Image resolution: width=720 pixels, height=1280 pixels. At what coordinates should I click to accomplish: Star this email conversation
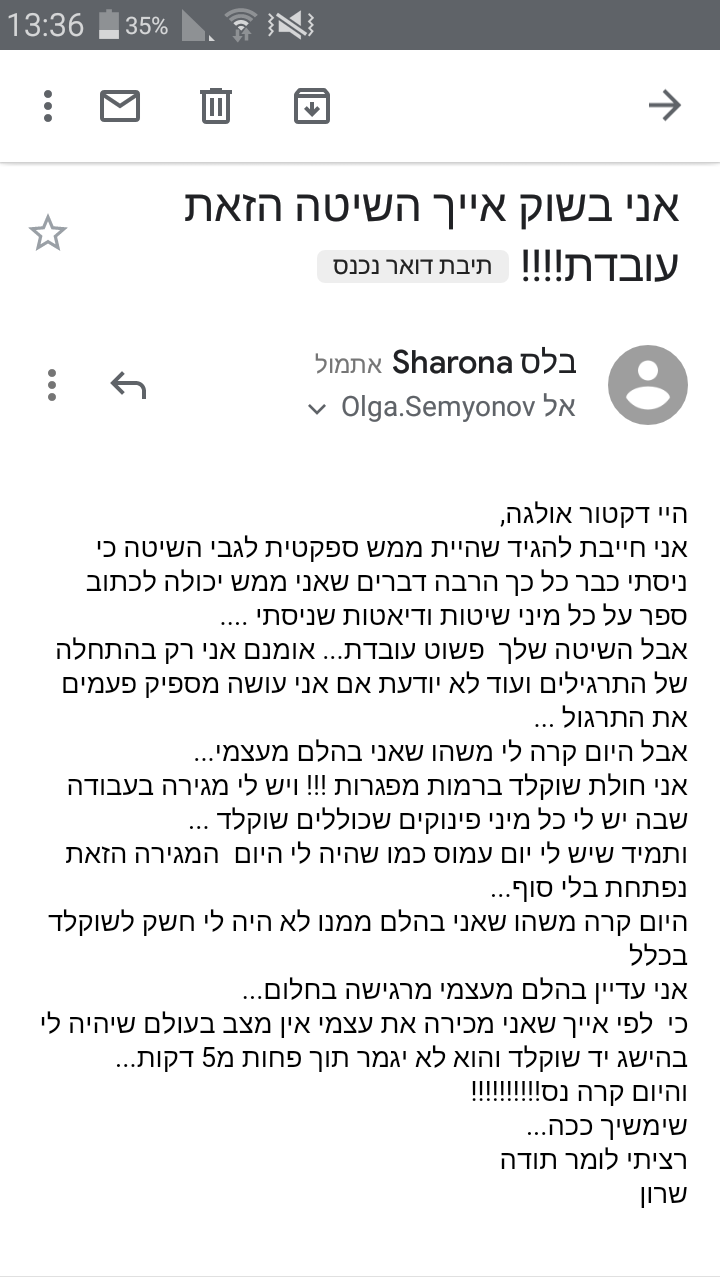pos(47,235)
